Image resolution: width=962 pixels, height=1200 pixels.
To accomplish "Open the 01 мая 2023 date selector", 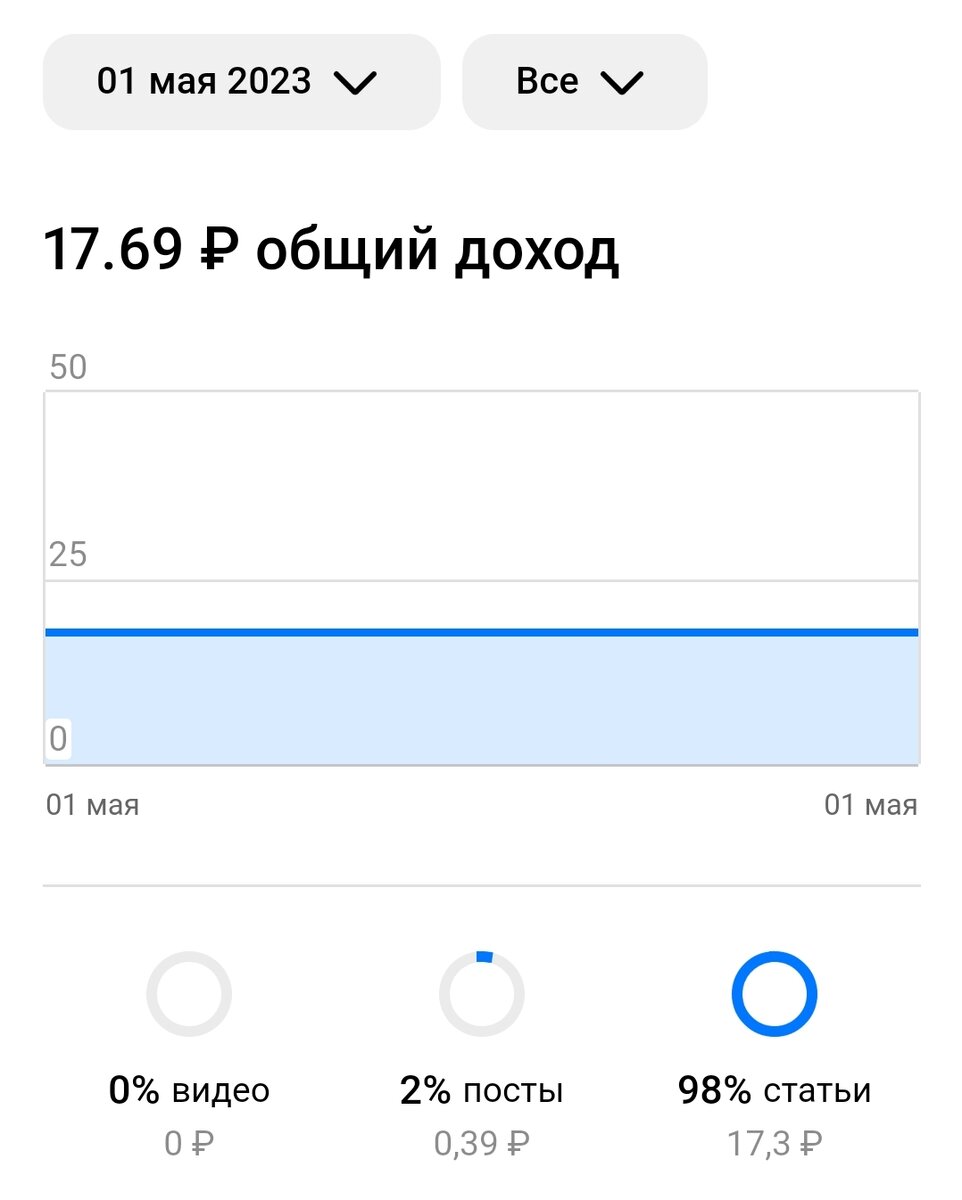I will (x=240, y=81).
